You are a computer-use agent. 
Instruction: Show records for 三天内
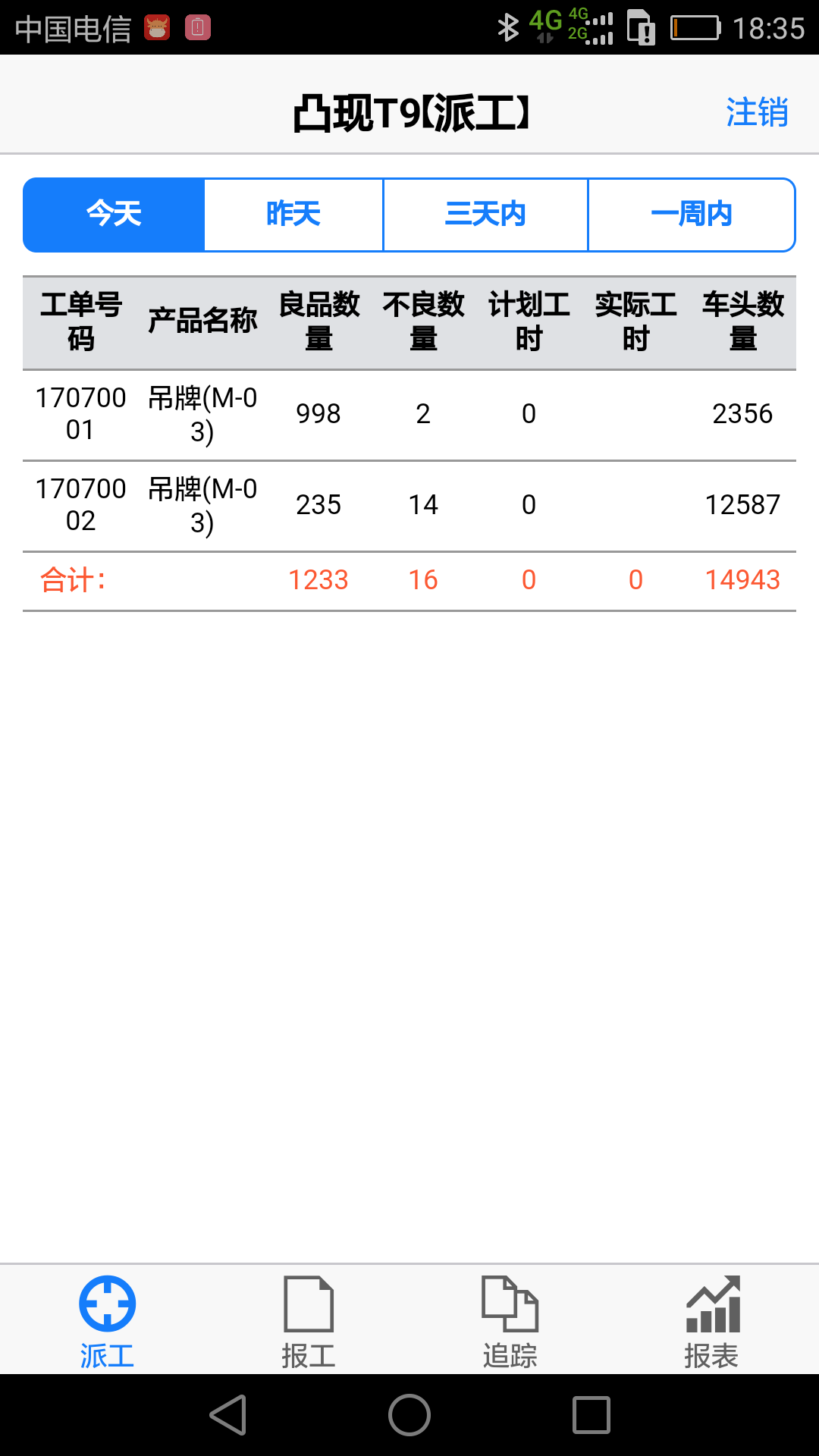485,215
